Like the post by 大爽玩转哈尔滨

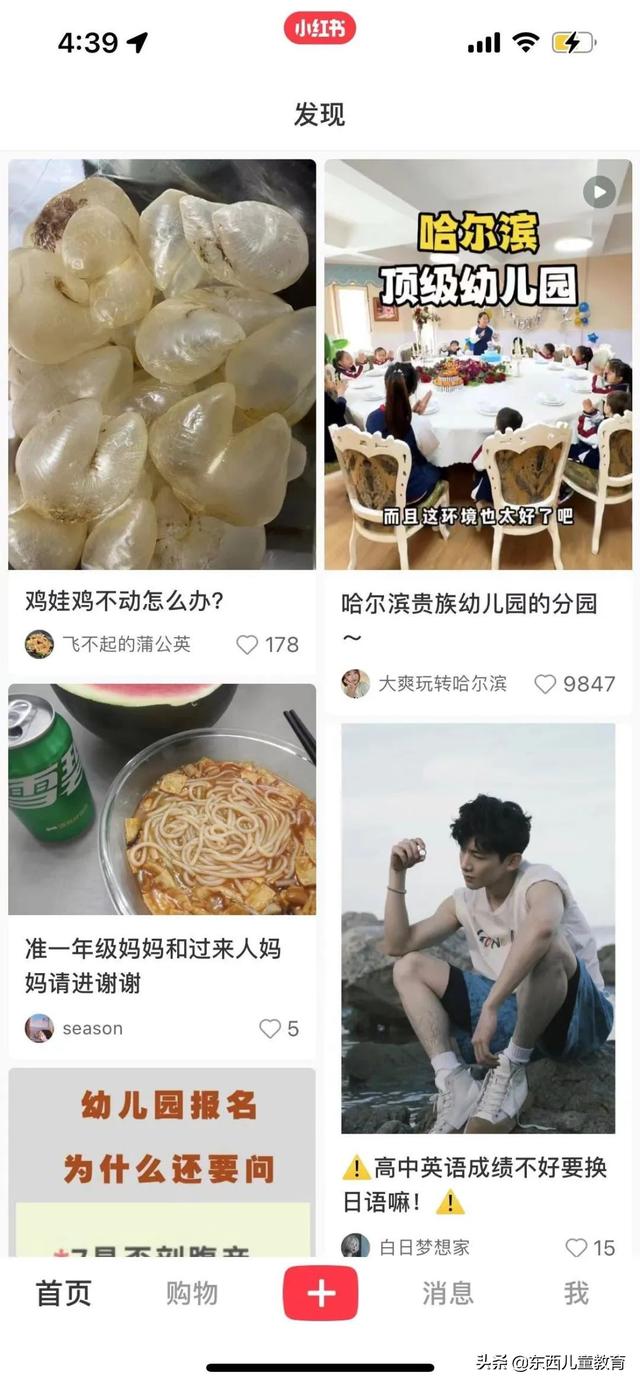[545, 684]
